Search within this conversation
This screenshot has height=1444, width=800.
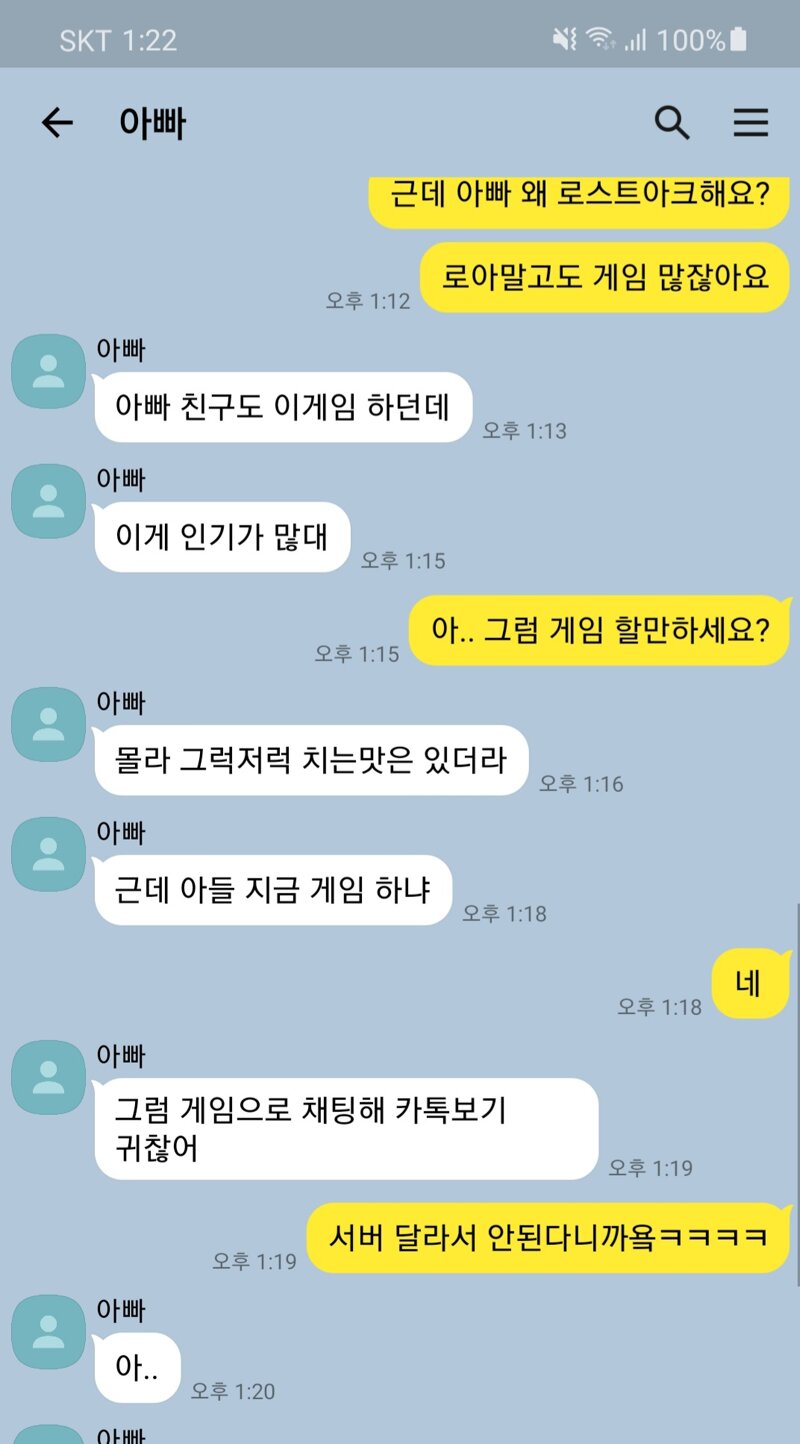pyautogui.click(x=672, y=123)
